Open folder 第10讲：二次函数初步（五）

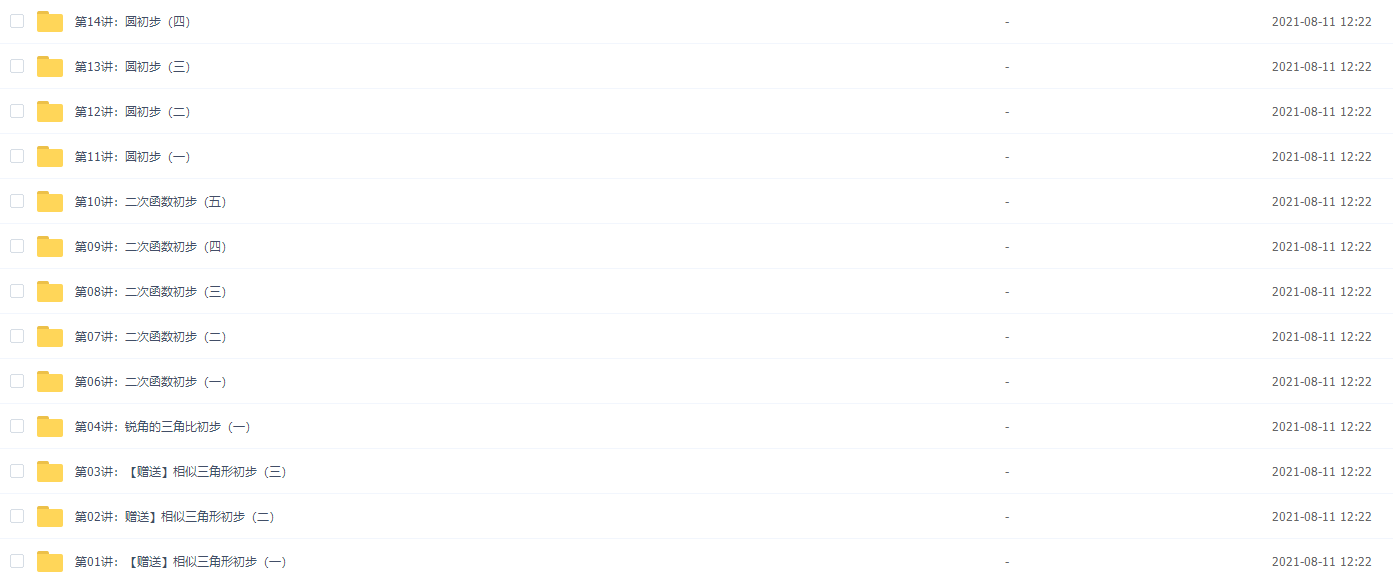150,202
